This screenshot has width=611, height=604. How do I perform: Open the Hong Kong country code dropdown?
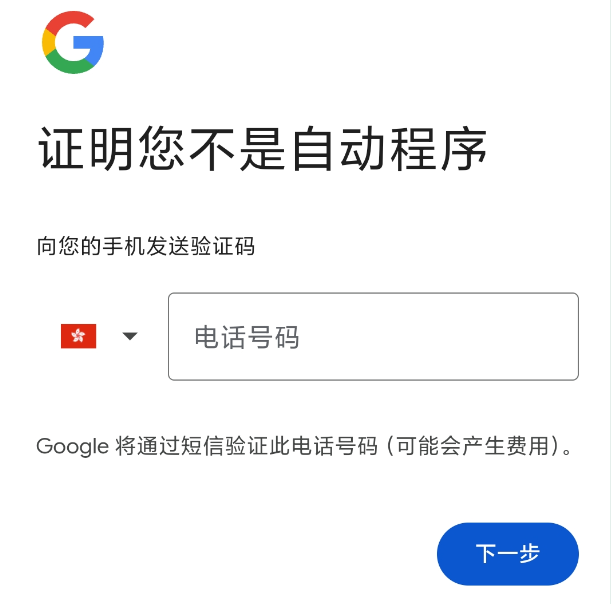tap(100, 337)
